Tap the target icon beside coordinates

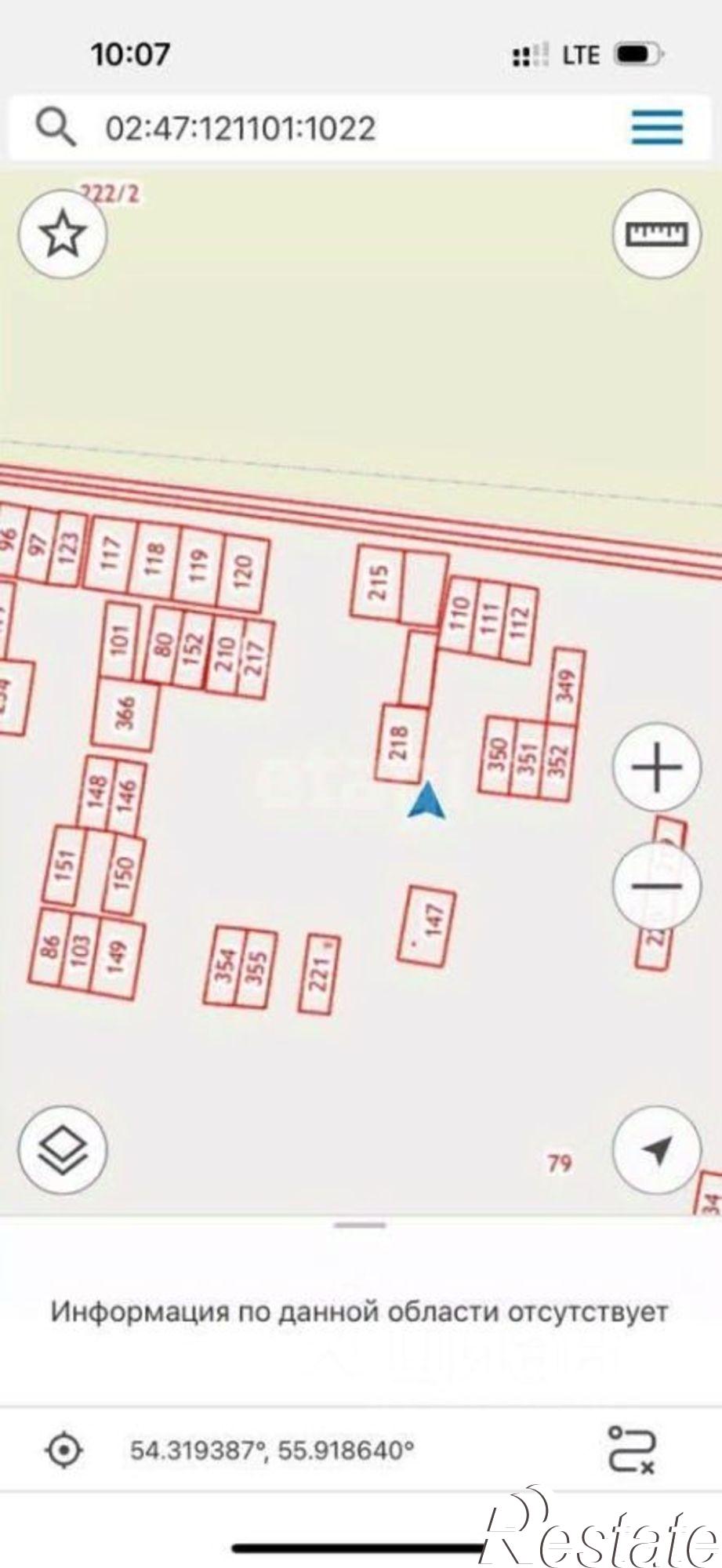point(64,1449)
